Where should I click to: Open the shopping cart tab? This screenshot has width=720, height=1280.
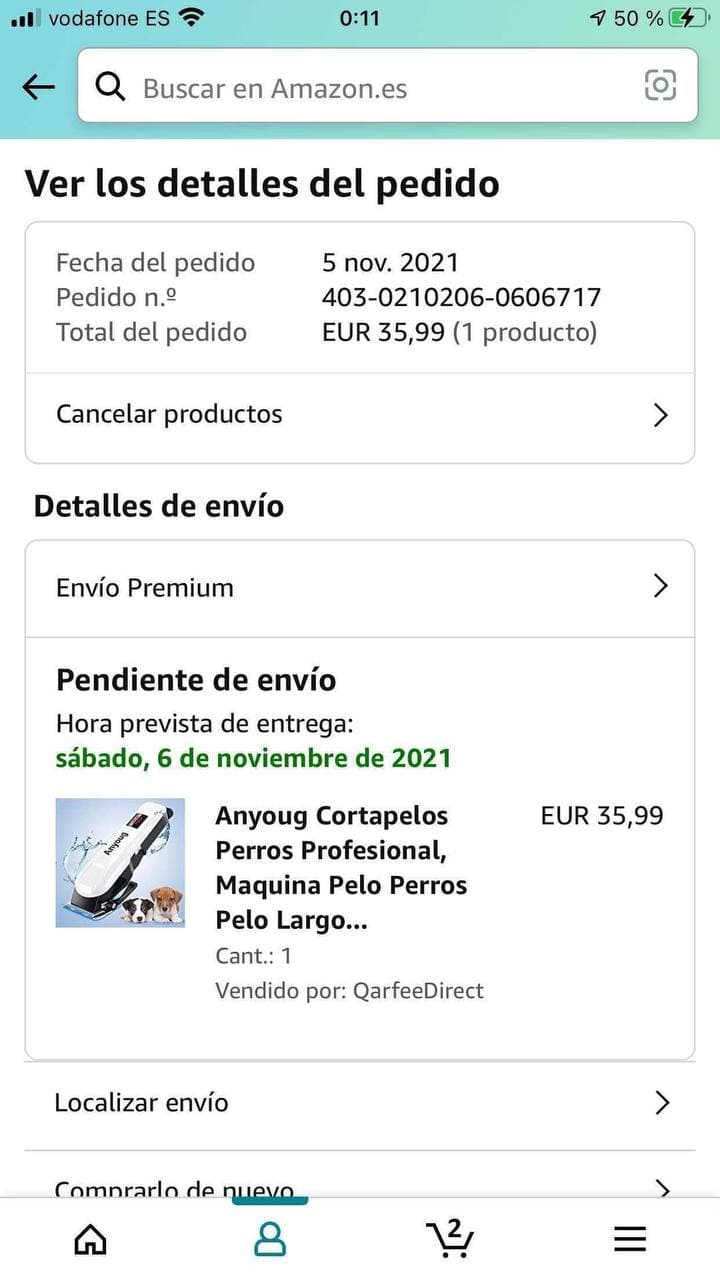[450, 1239]
